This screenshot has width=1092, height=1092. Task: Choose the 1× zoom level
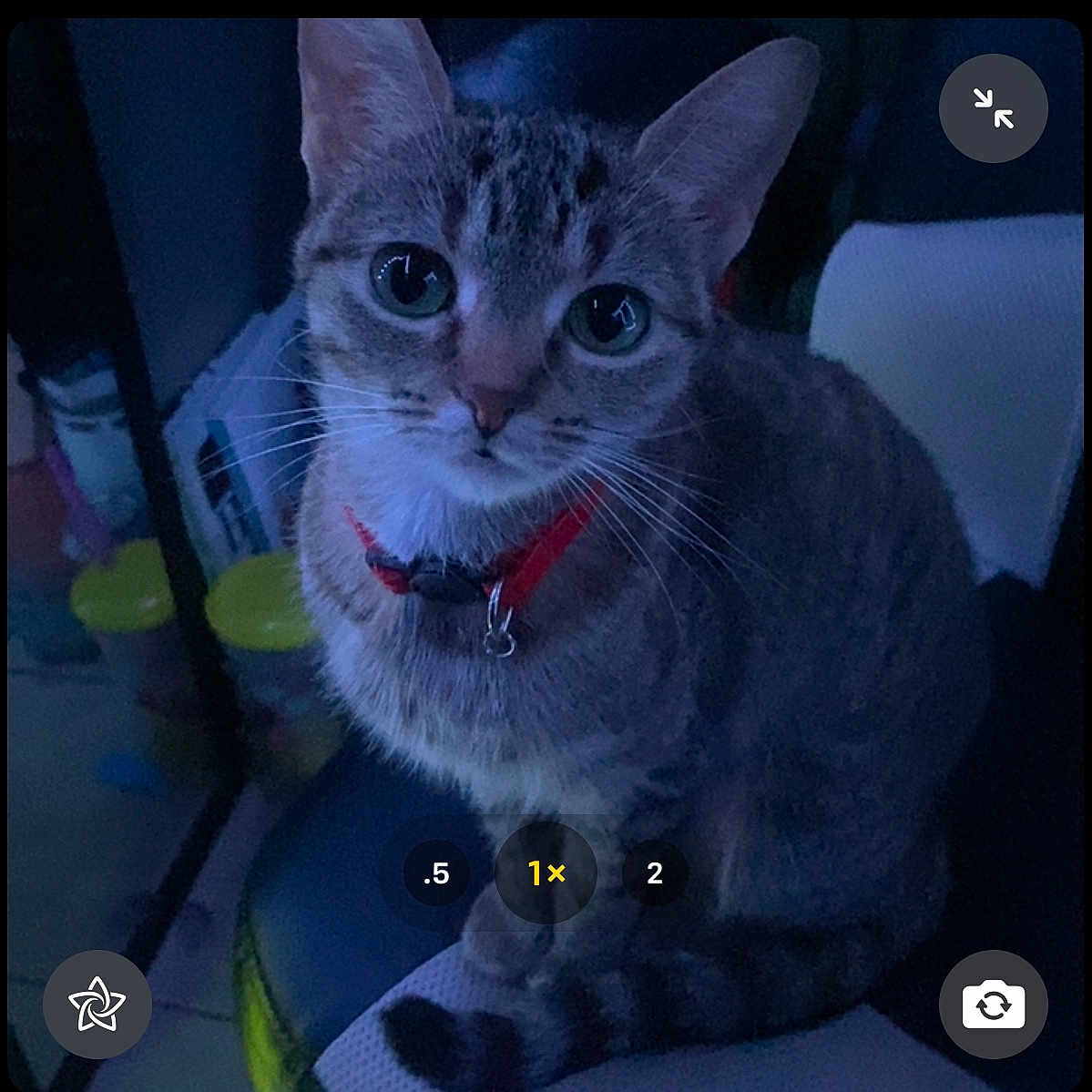pyautogui.click(x=546, y=873)
